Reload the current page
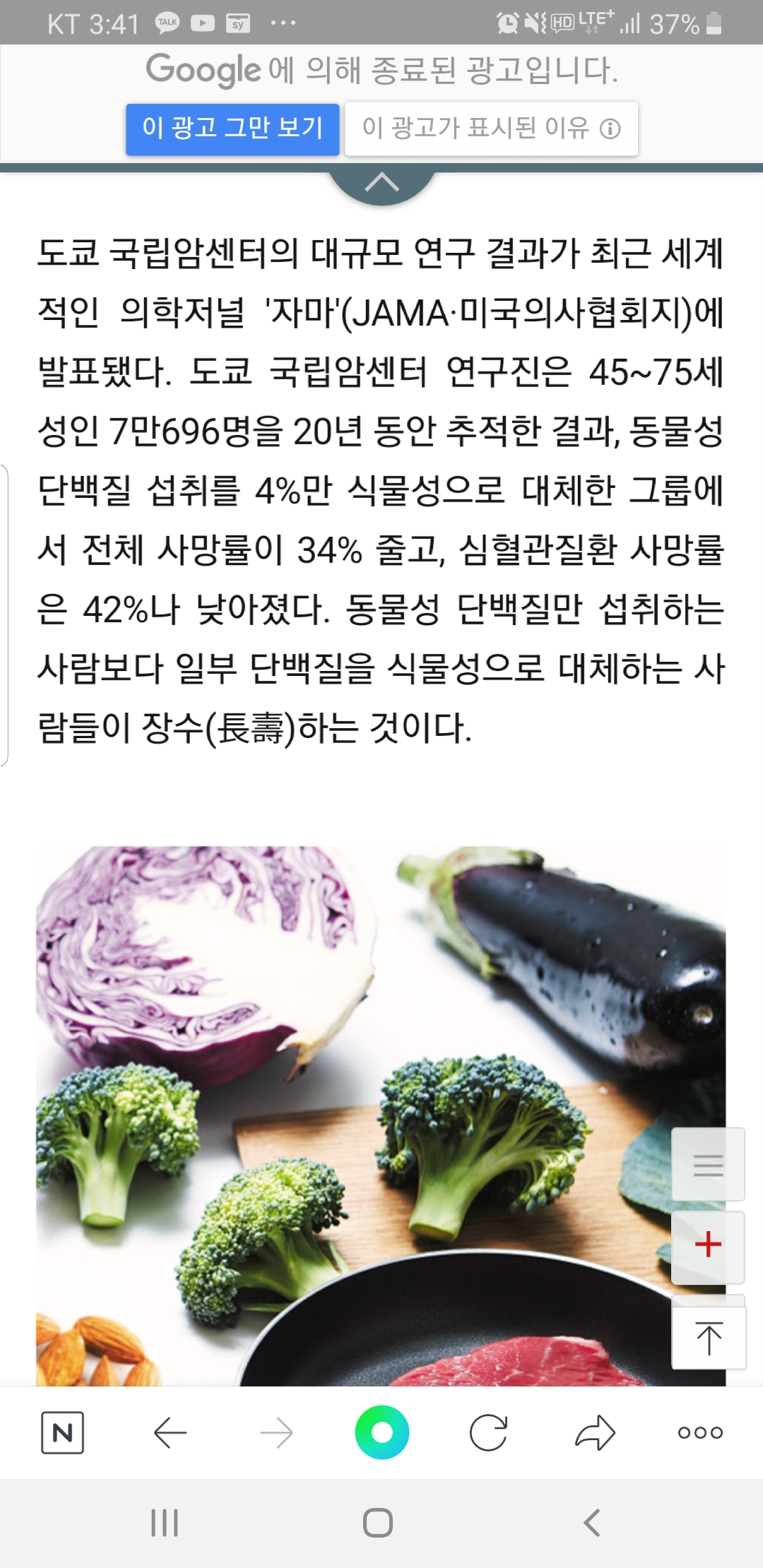 point(488,1433)
